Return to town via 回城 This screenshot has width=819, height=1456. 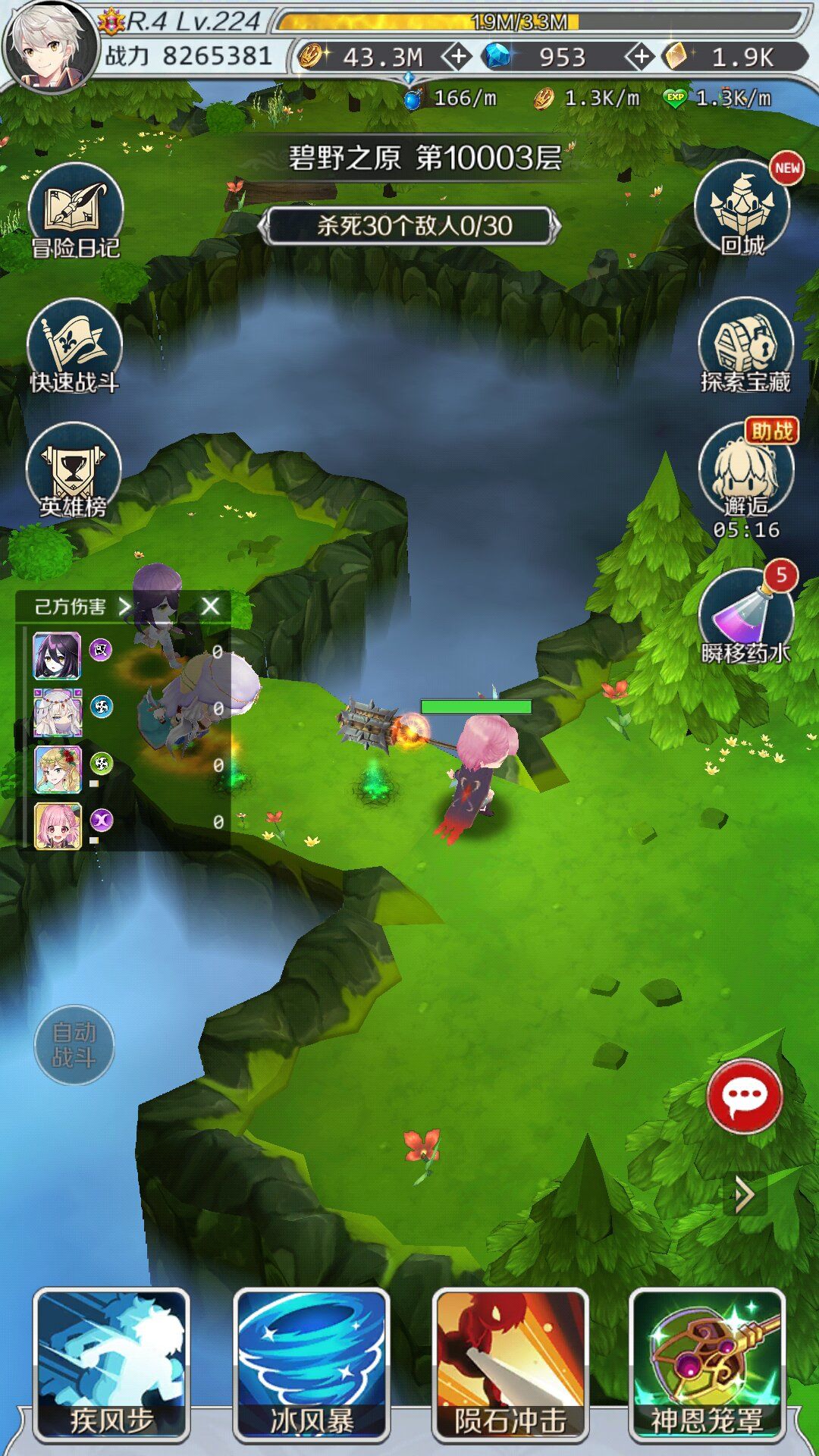click(742, 208)
